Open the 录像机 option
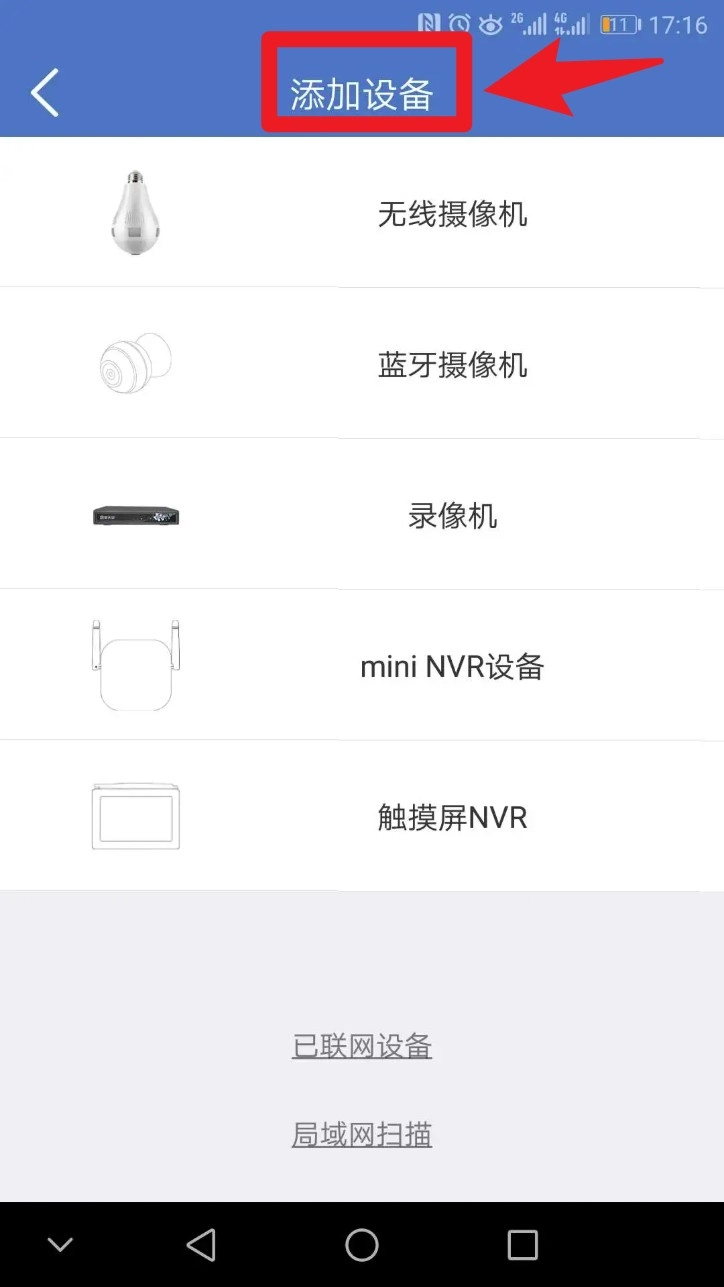Image resolution: width=724 pixels, height=1287 pixels. click(452, 516)
